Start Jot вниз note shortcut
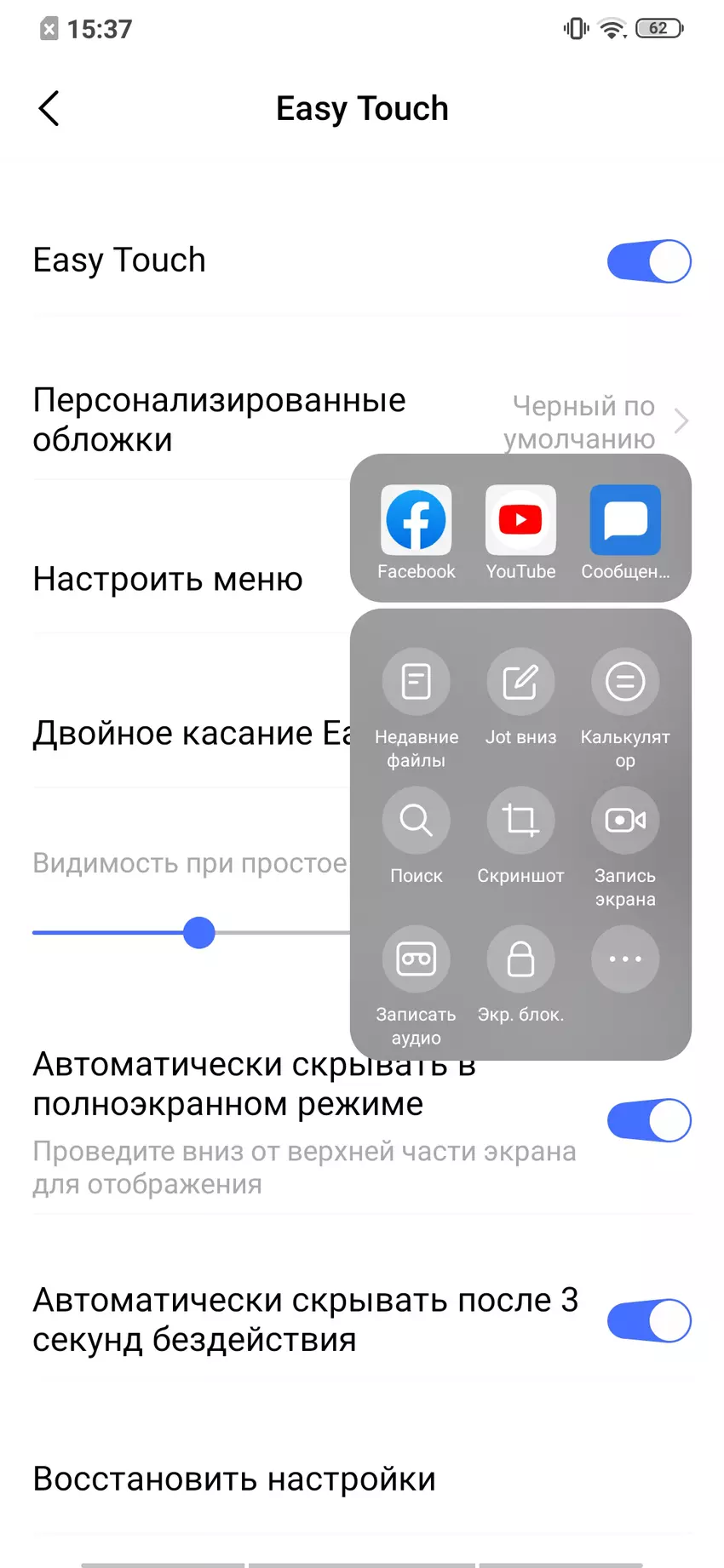This screenshot has width=724, height=1568. (520, 682)
